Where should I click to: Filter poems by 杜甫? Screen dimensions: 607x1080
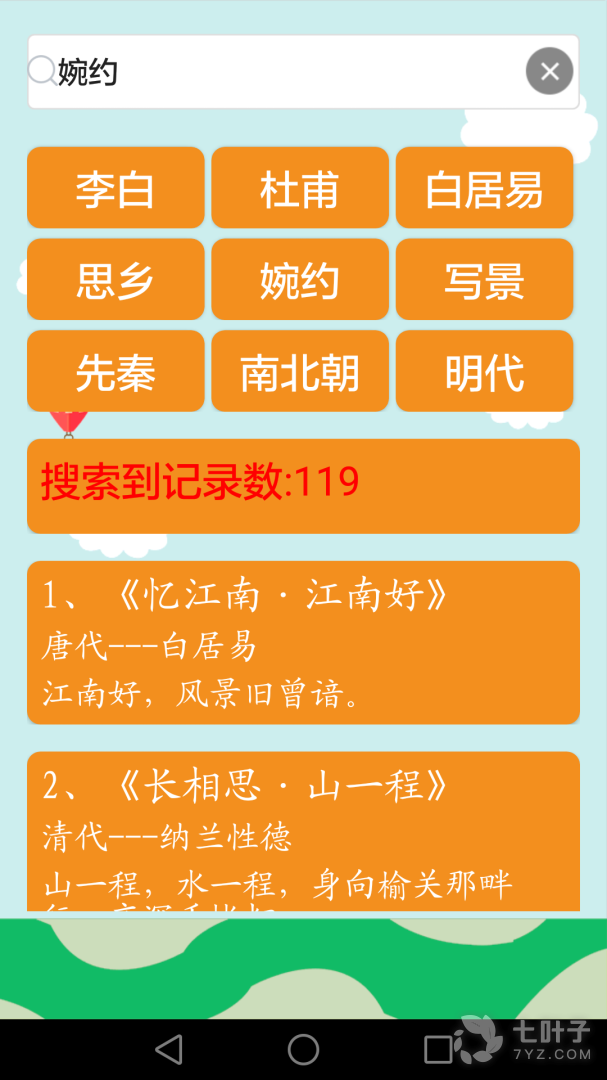pos(300,188)
